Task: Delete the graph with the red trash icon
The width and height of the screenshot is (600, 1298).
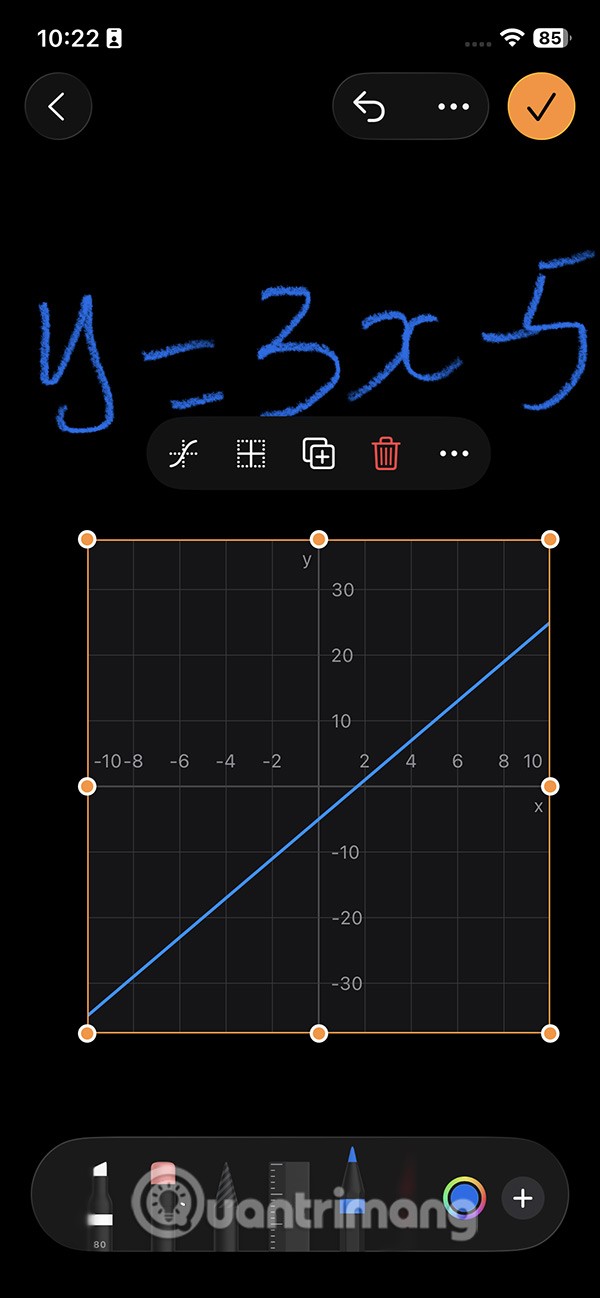Action: pos(385,454)
